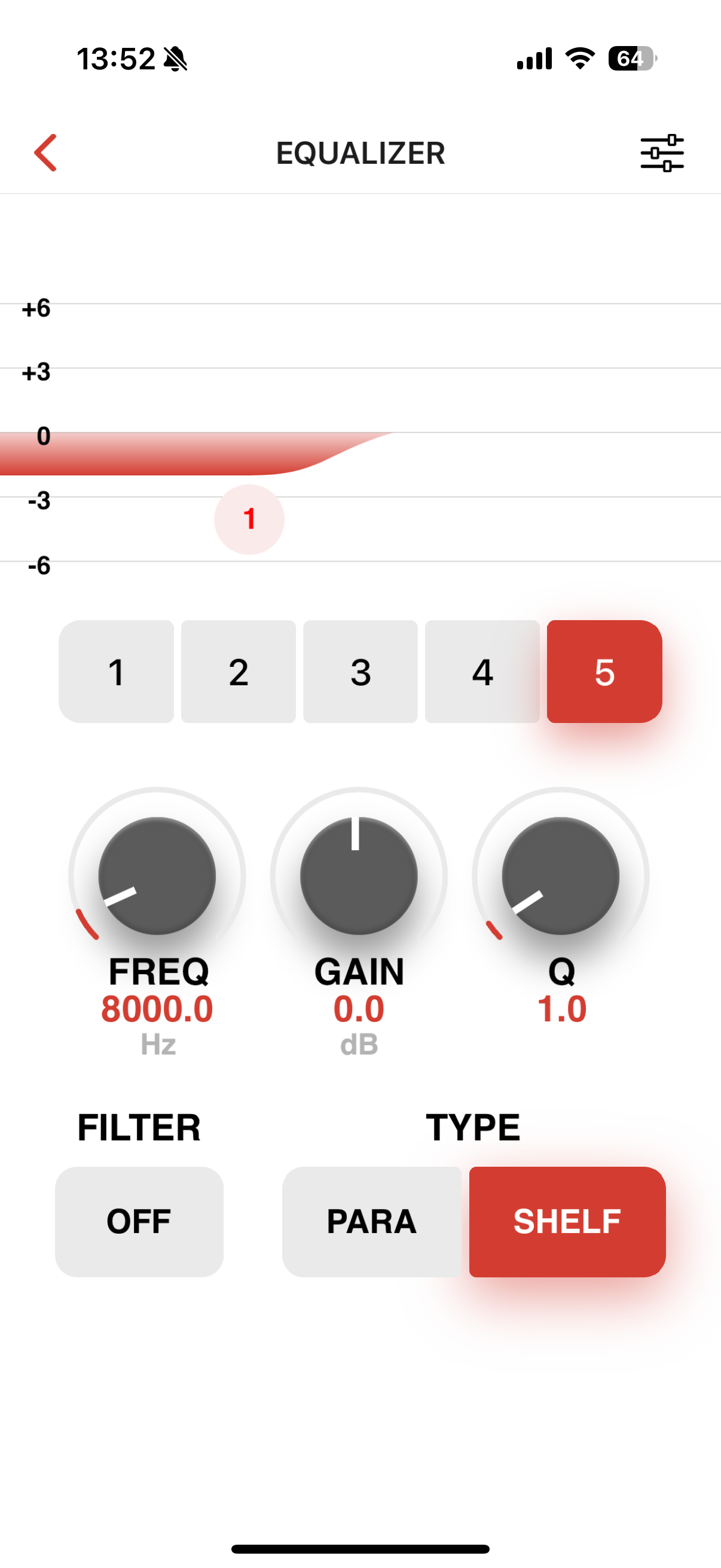This screenshot has width=721, height=1568.
Task: Tap the active band 5 button
Action: pos(604,672)
